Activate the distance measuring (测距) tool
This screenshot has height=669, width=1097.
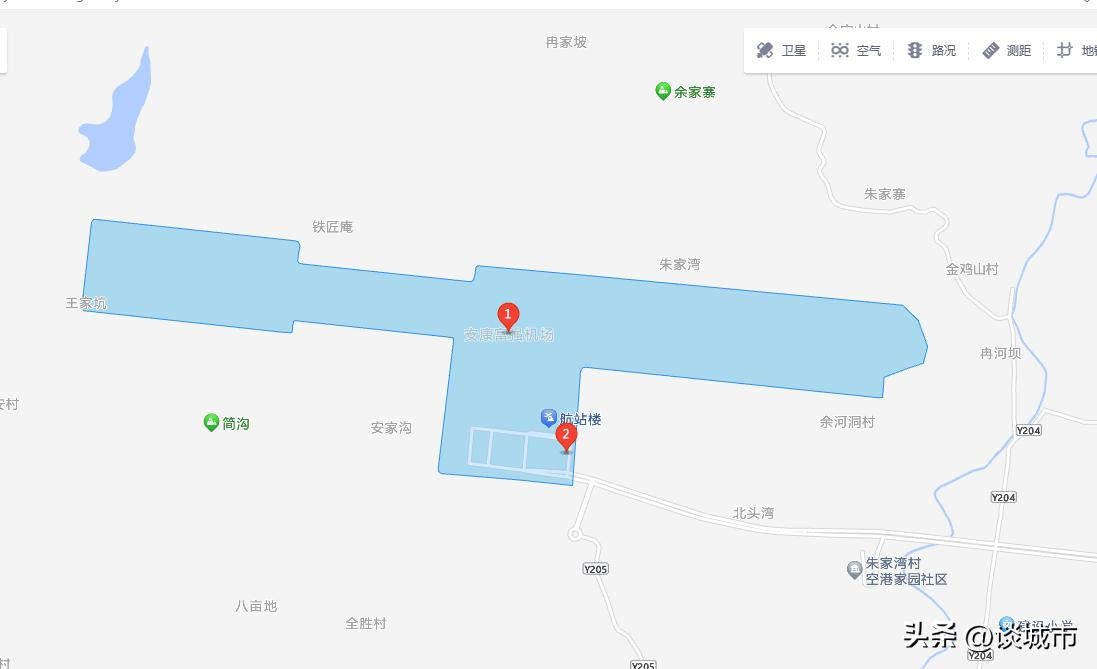(1006, 51)
